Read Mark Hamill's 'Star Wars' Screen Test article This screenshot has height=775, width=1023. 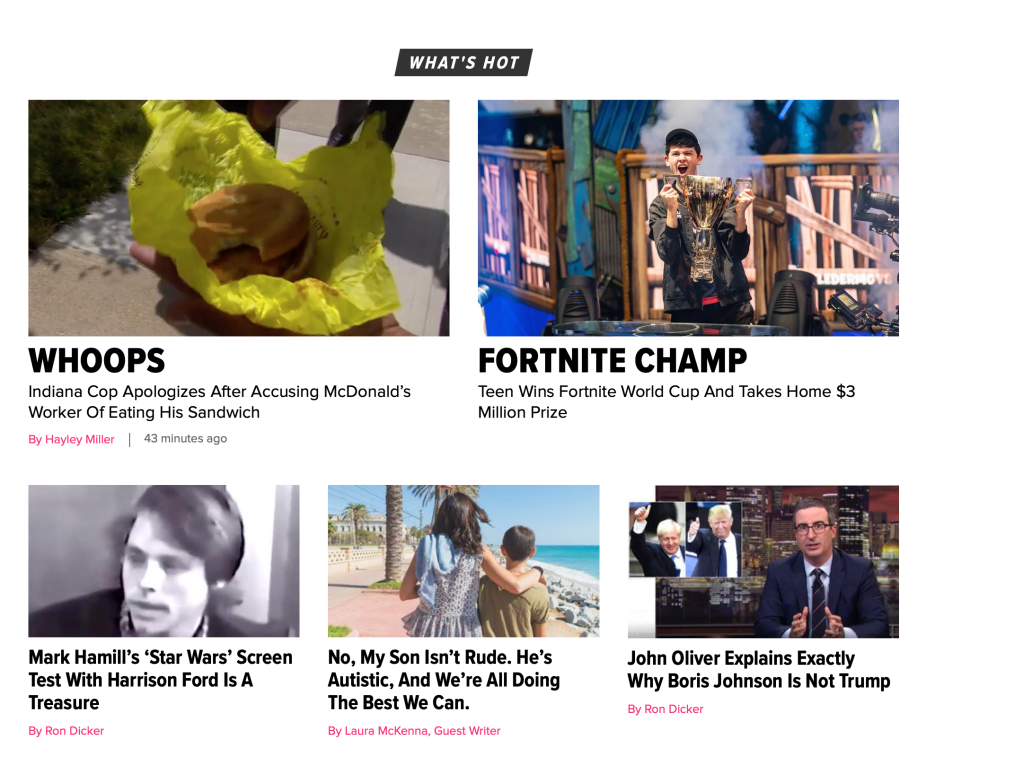[160, 680]
